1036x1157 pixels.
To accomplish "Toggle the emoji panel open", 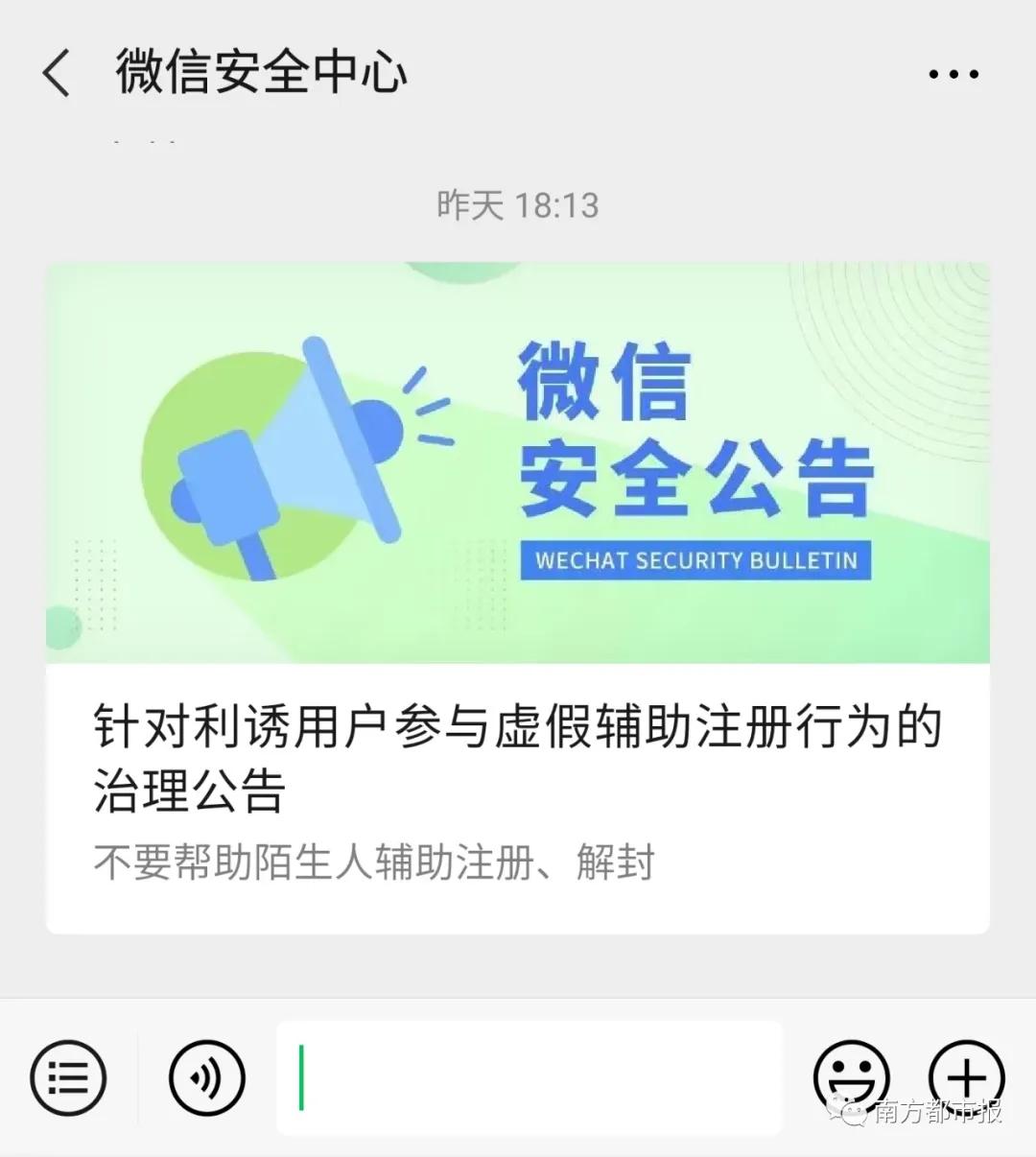I will [x=853, y=1077].
